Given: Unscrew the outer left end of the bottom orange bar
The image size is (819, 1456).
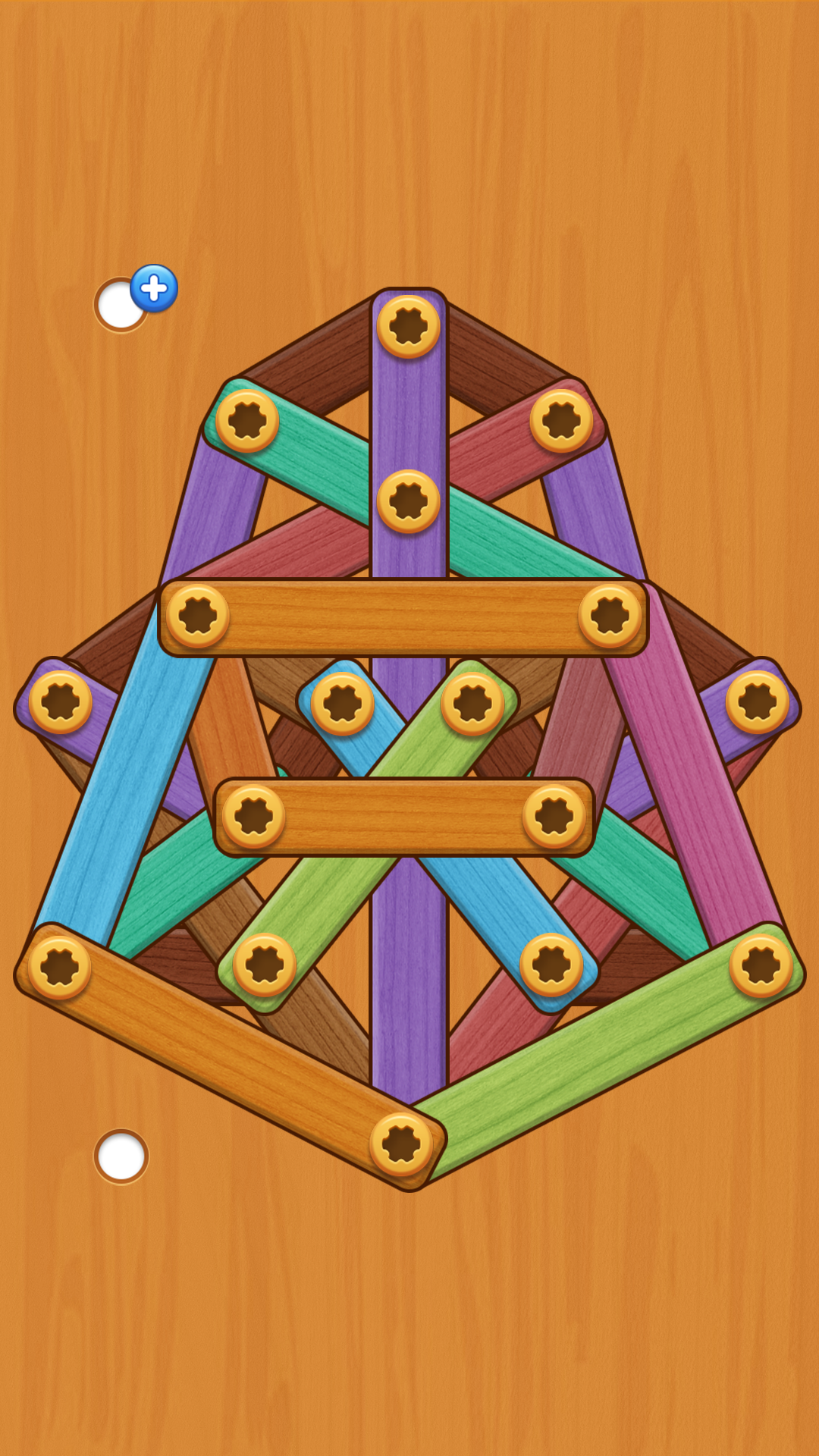Looking at the screenshot, I should pyautogui.click(x=59, y=967).
